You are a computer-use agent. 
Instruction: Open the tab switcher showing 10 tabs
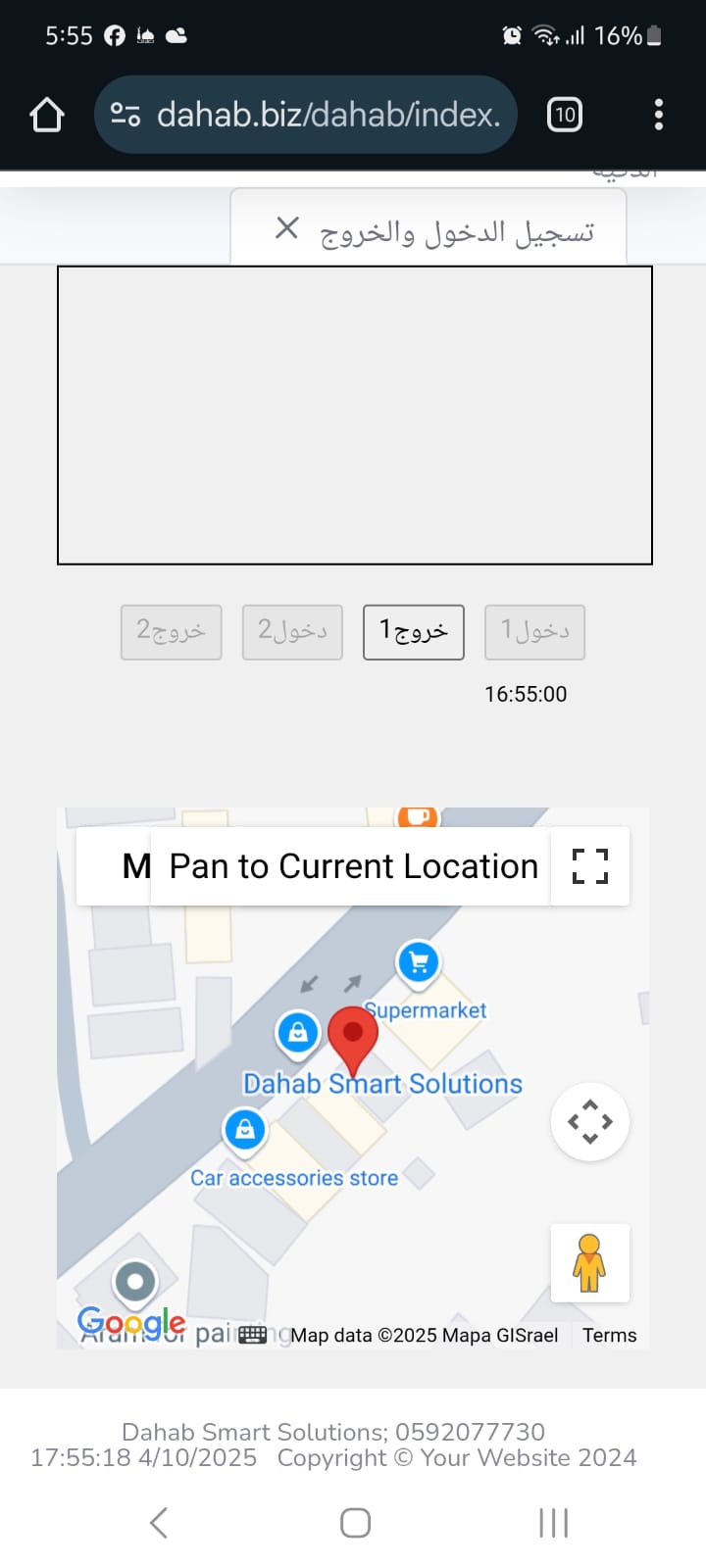pyautogui.click(x=564, y=115)
